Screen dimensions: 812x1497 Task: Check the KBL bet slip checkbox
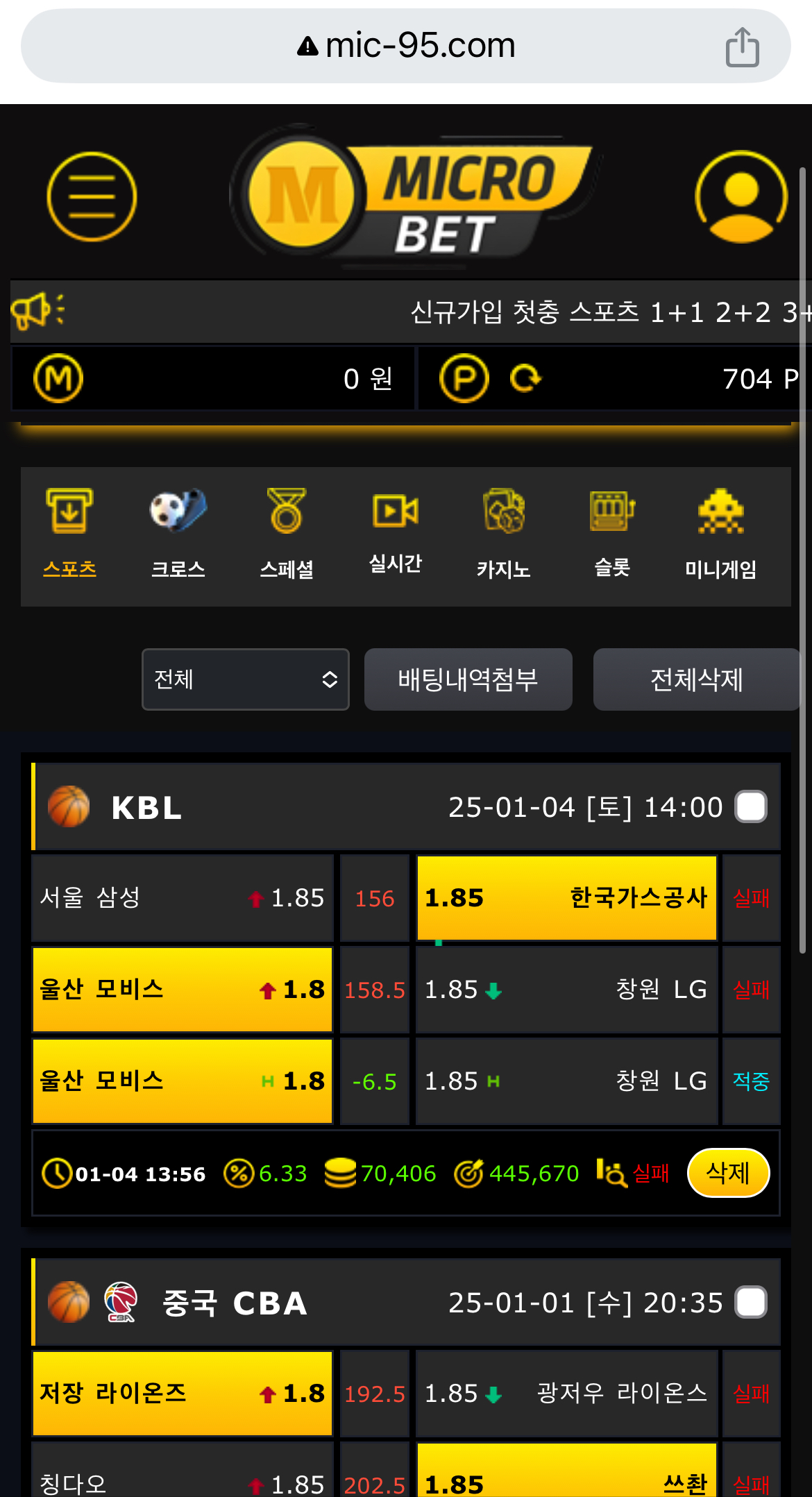751,807
